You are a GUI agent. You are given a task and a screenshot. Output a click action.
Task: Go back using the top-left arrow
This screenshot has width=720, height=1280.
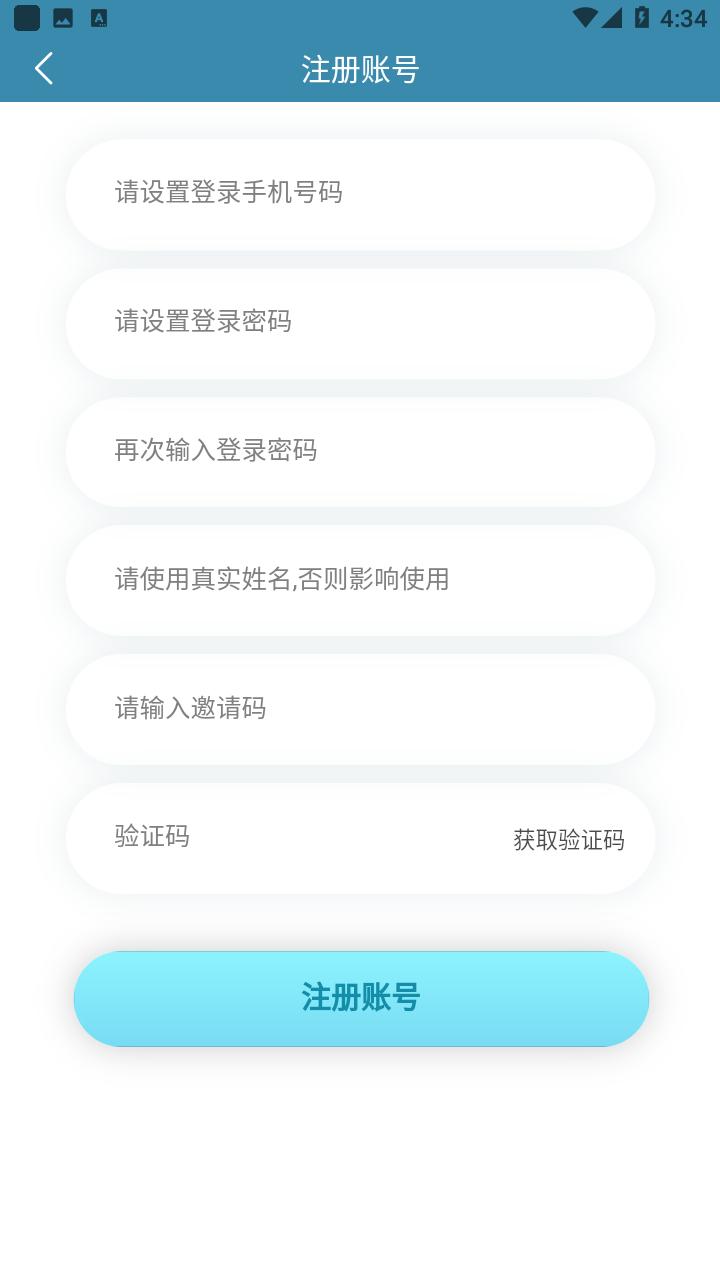click(44, 69)
